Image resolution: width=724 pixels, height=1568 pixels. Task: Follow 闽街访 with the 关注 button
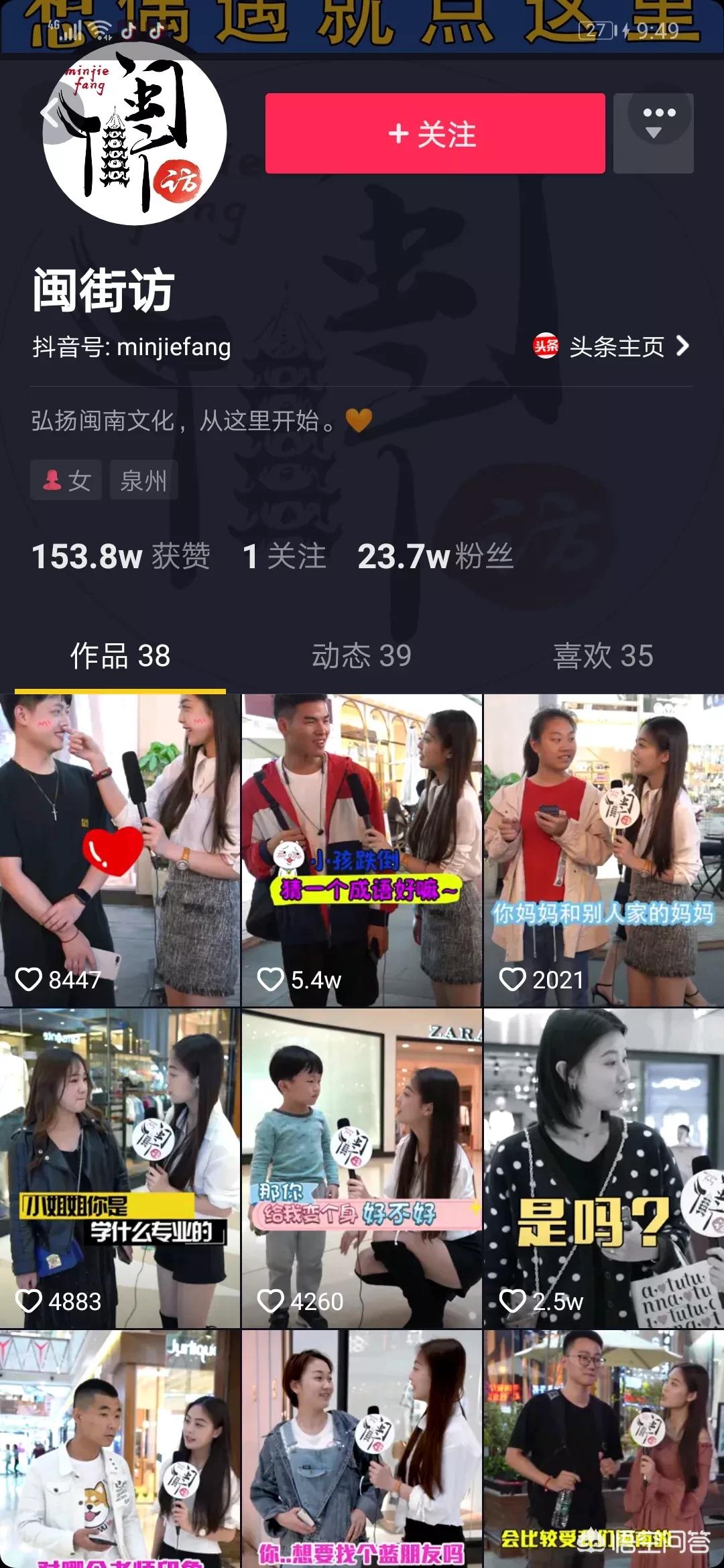tap(435, 133)
